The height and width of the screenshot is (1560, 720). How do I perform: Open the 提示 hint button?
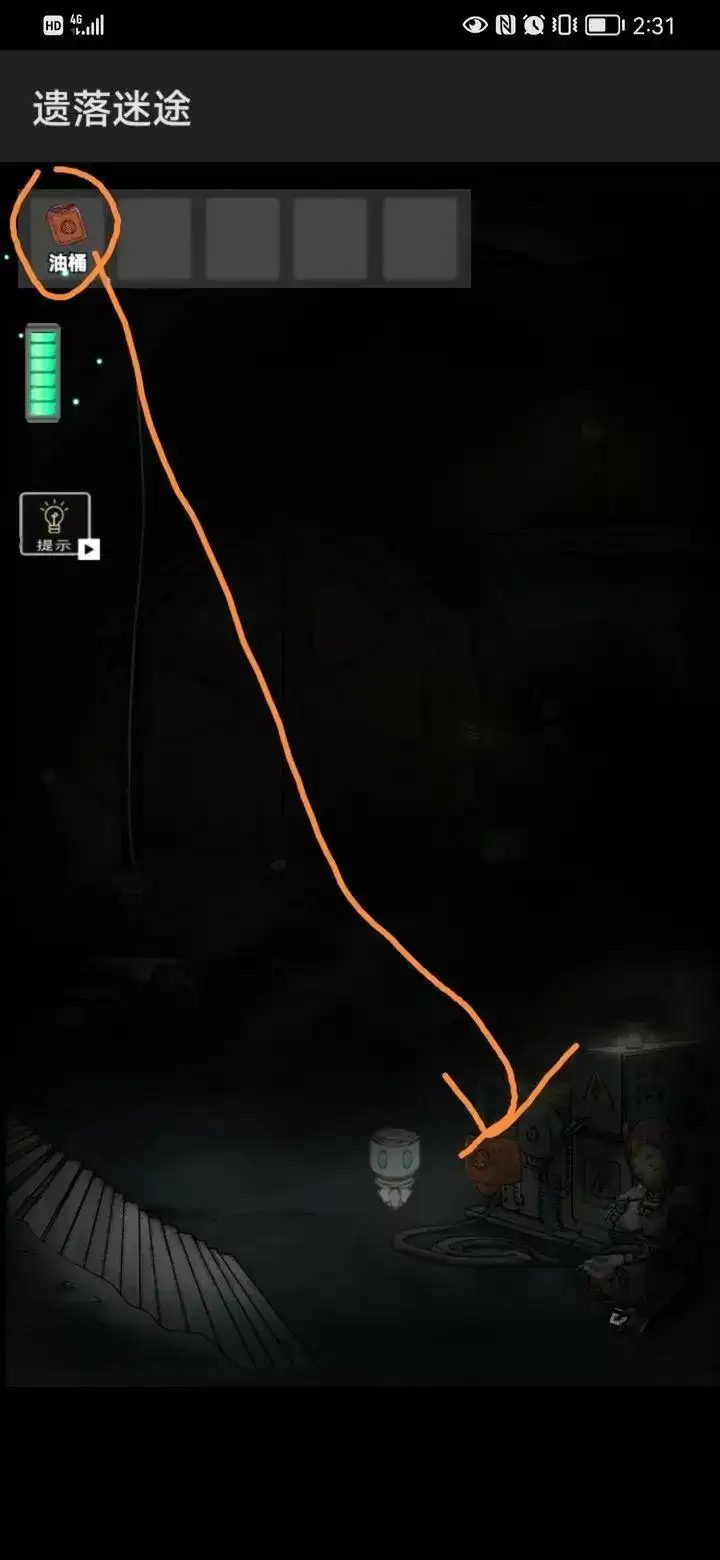[x=55, y=524]
